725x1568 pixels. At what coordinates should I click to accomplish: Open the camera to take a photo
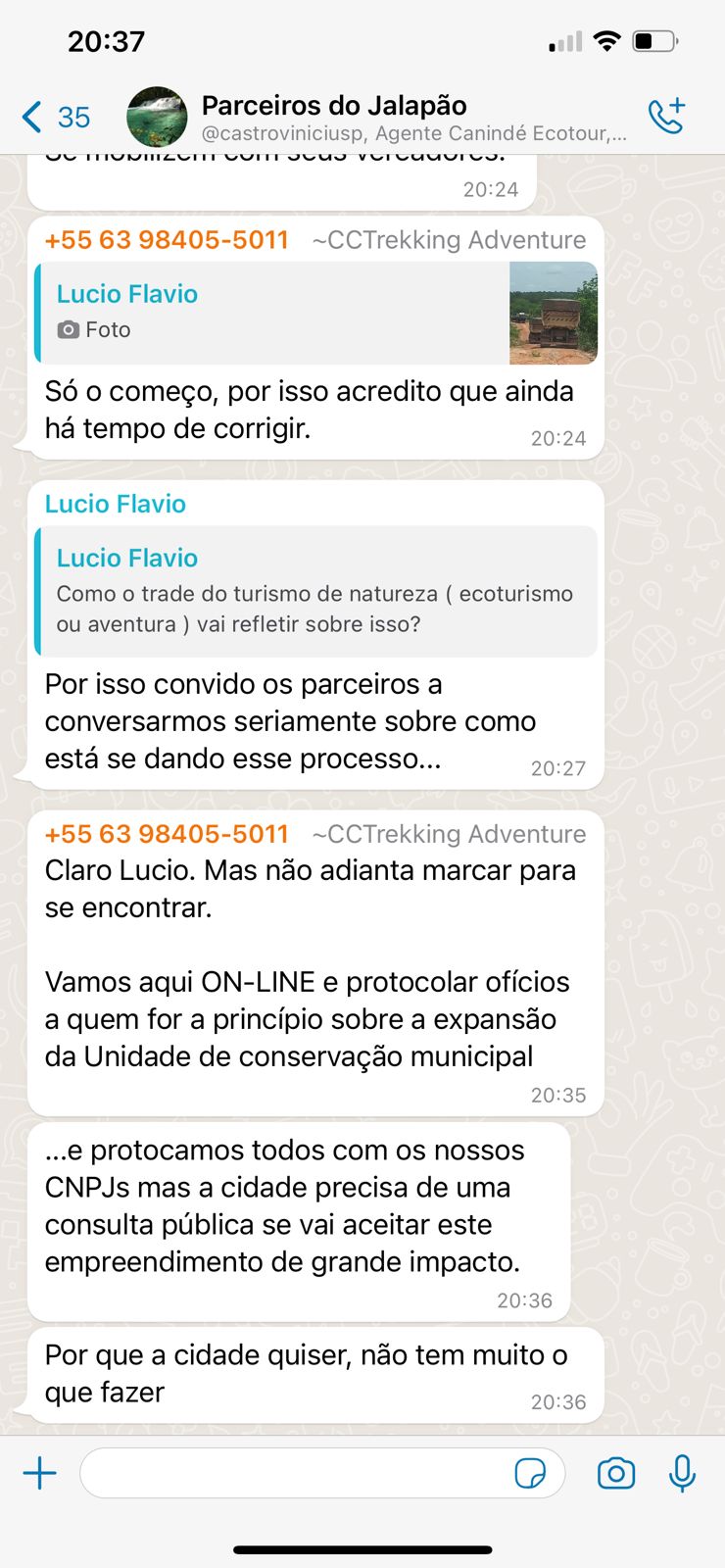click(x=616, y=1473)
